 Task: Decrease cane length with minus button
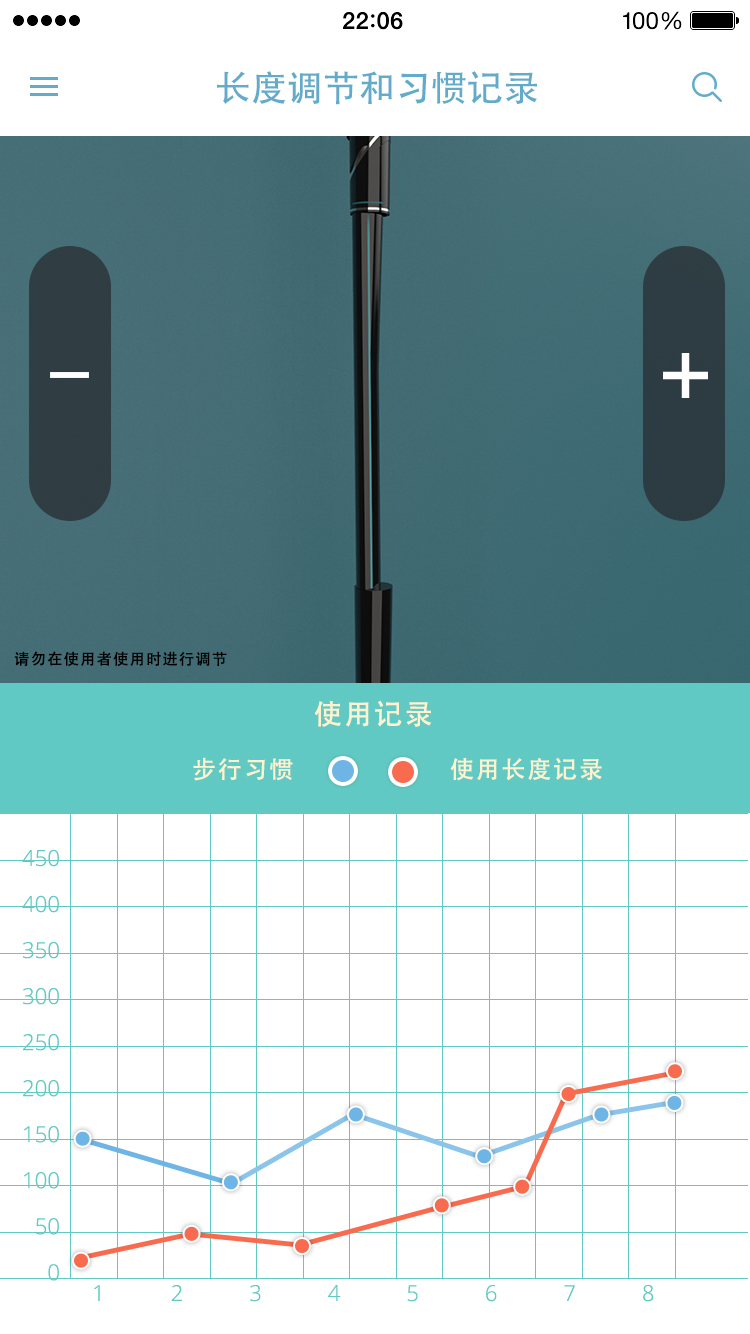pos(70,383)
